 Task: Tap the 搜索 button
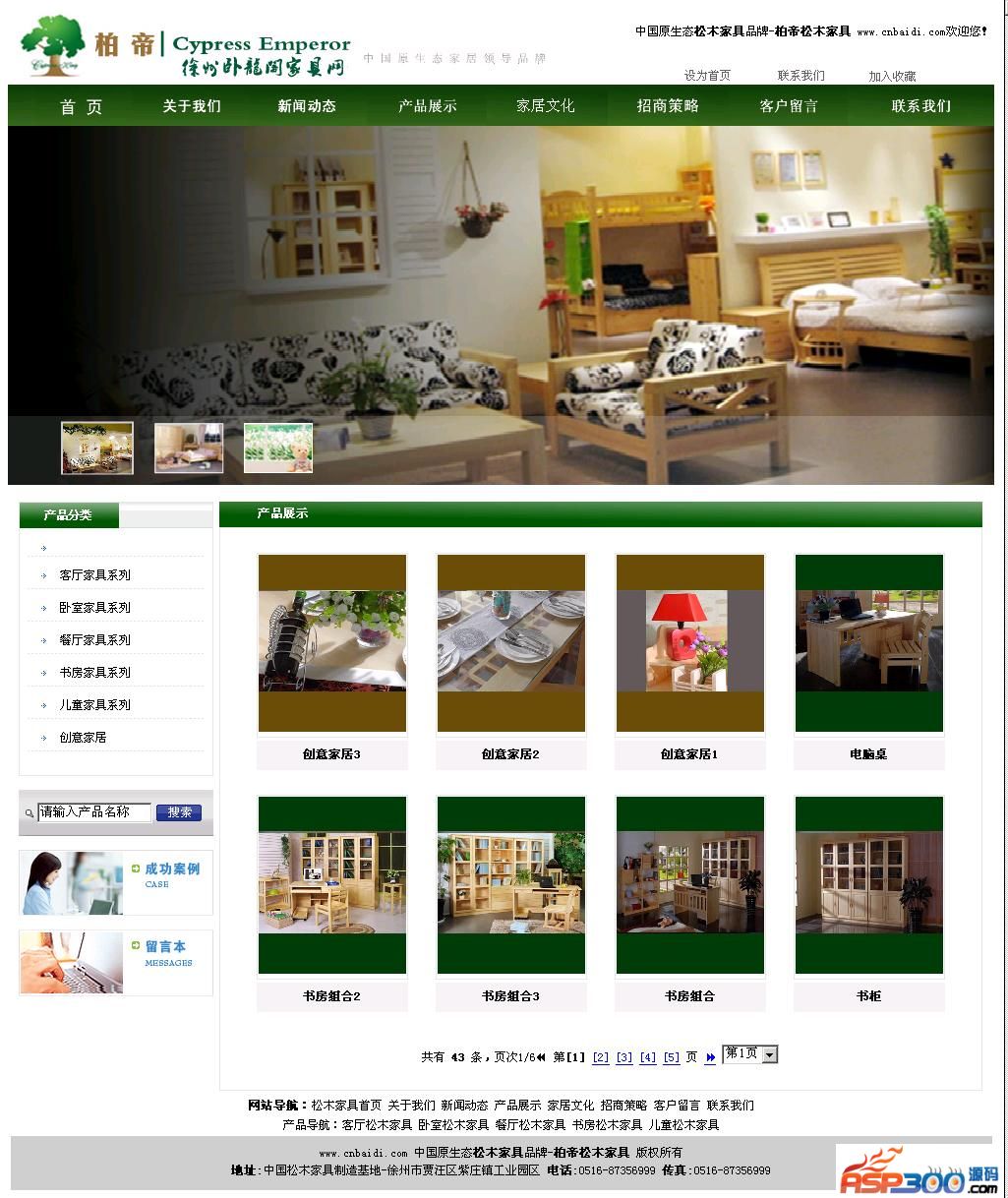click(x=179, y=812)
